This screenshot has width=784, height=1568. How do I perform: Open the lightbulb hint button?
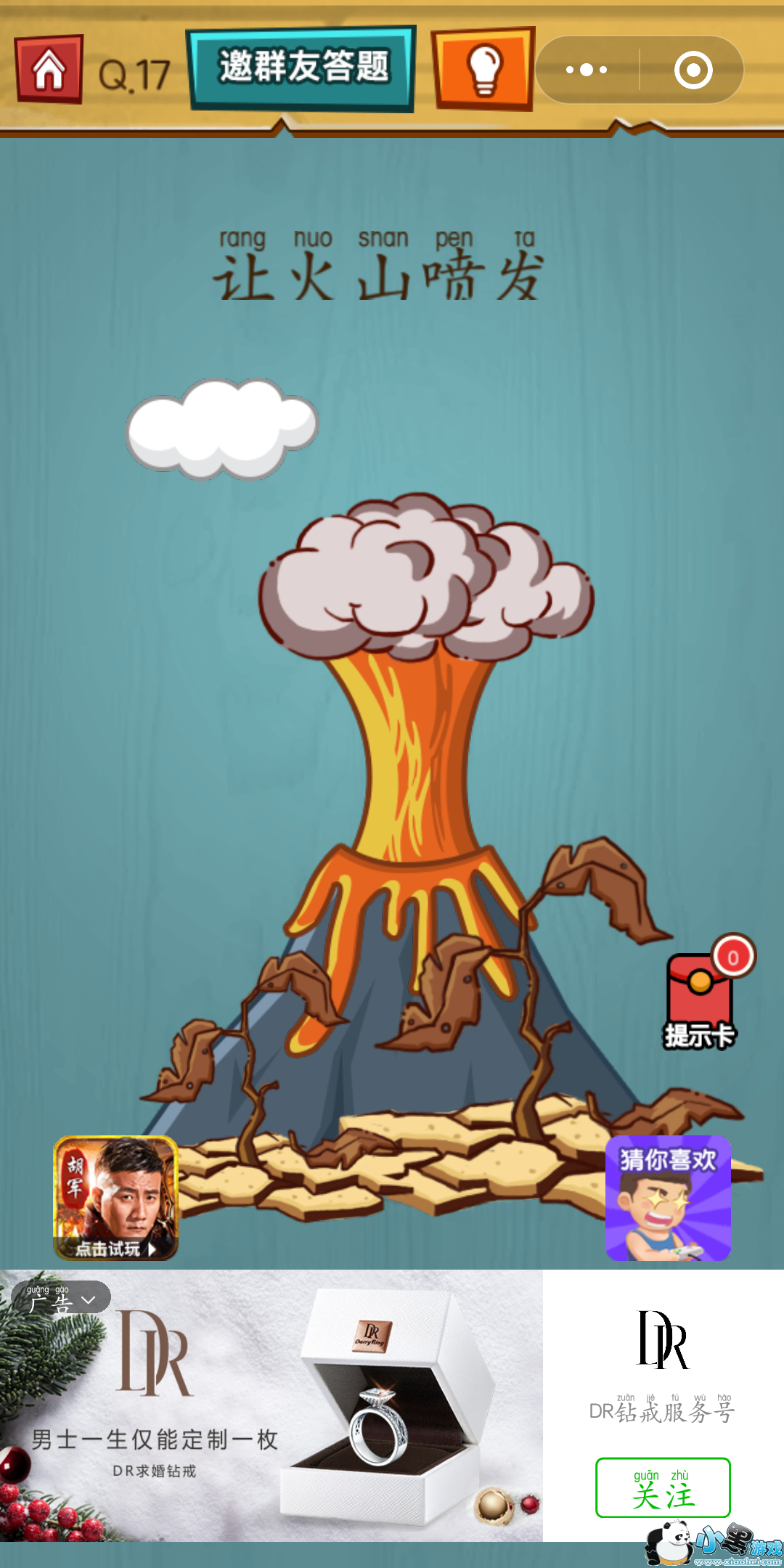tap(484, 69)
